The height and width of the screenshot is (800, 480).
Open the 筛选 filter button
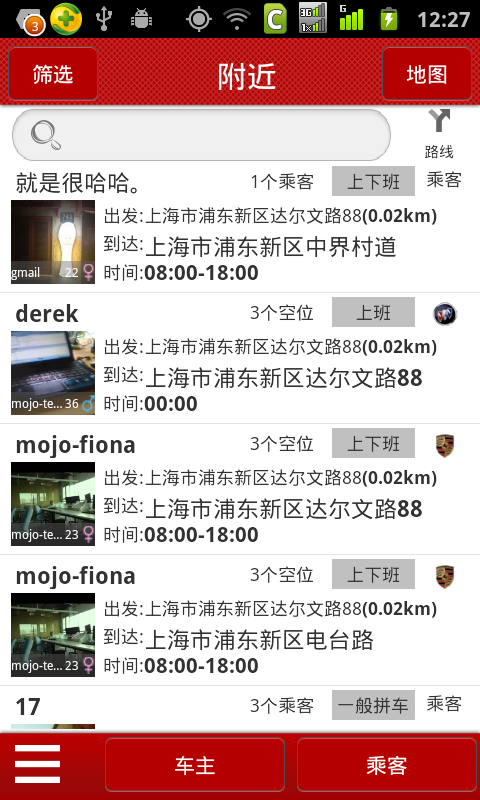click(x=53, y=73)
